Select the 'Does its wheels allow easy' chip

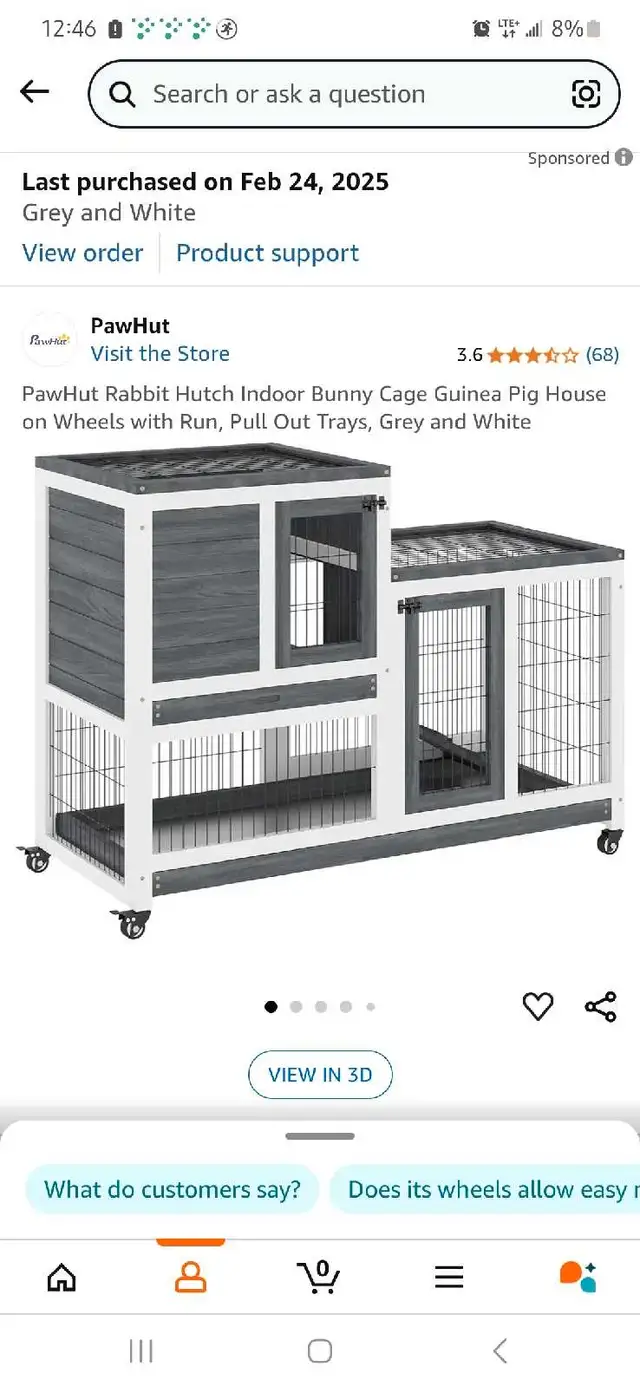[485, 1190]
